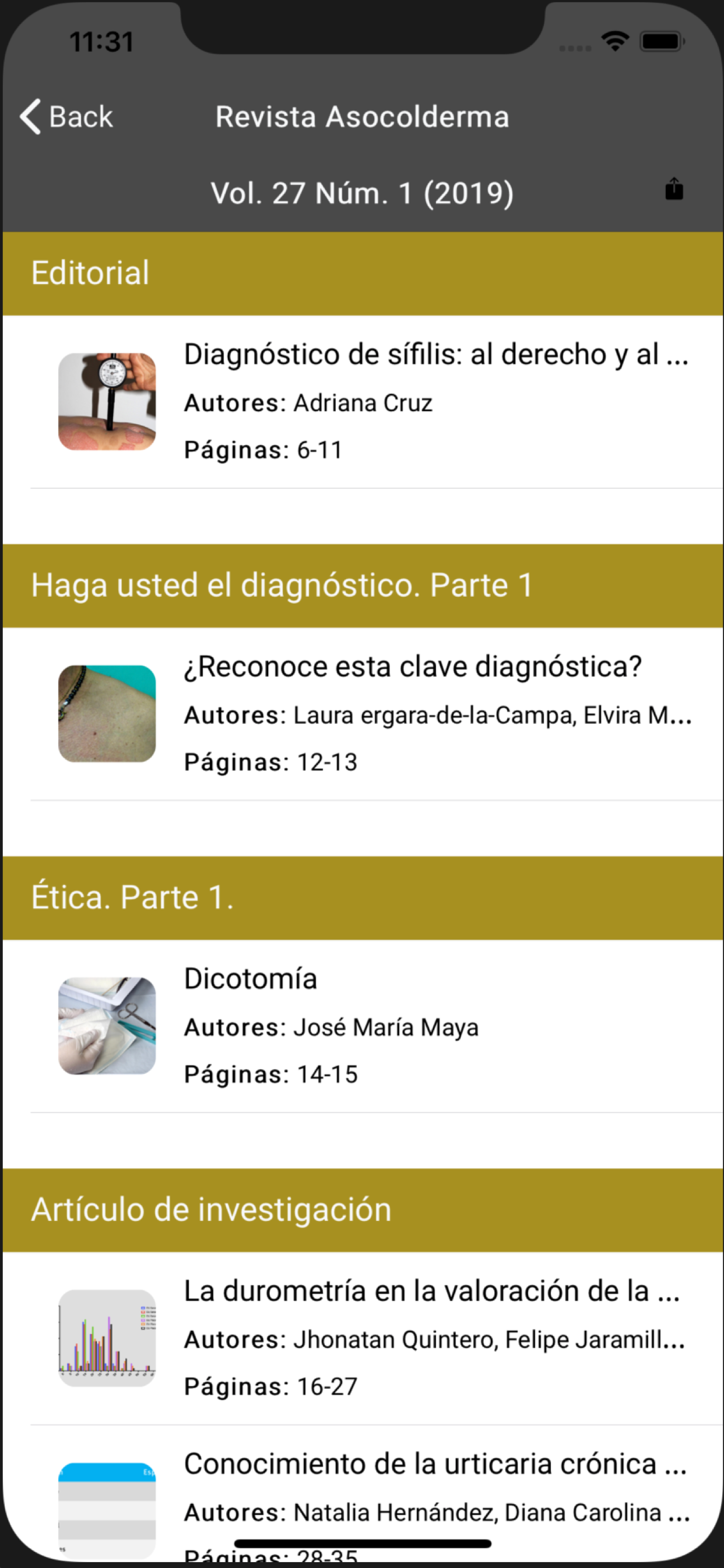Open the La durometría en la valoración article
This screenshot has width=724, height=1568.
coord(363,1339)
